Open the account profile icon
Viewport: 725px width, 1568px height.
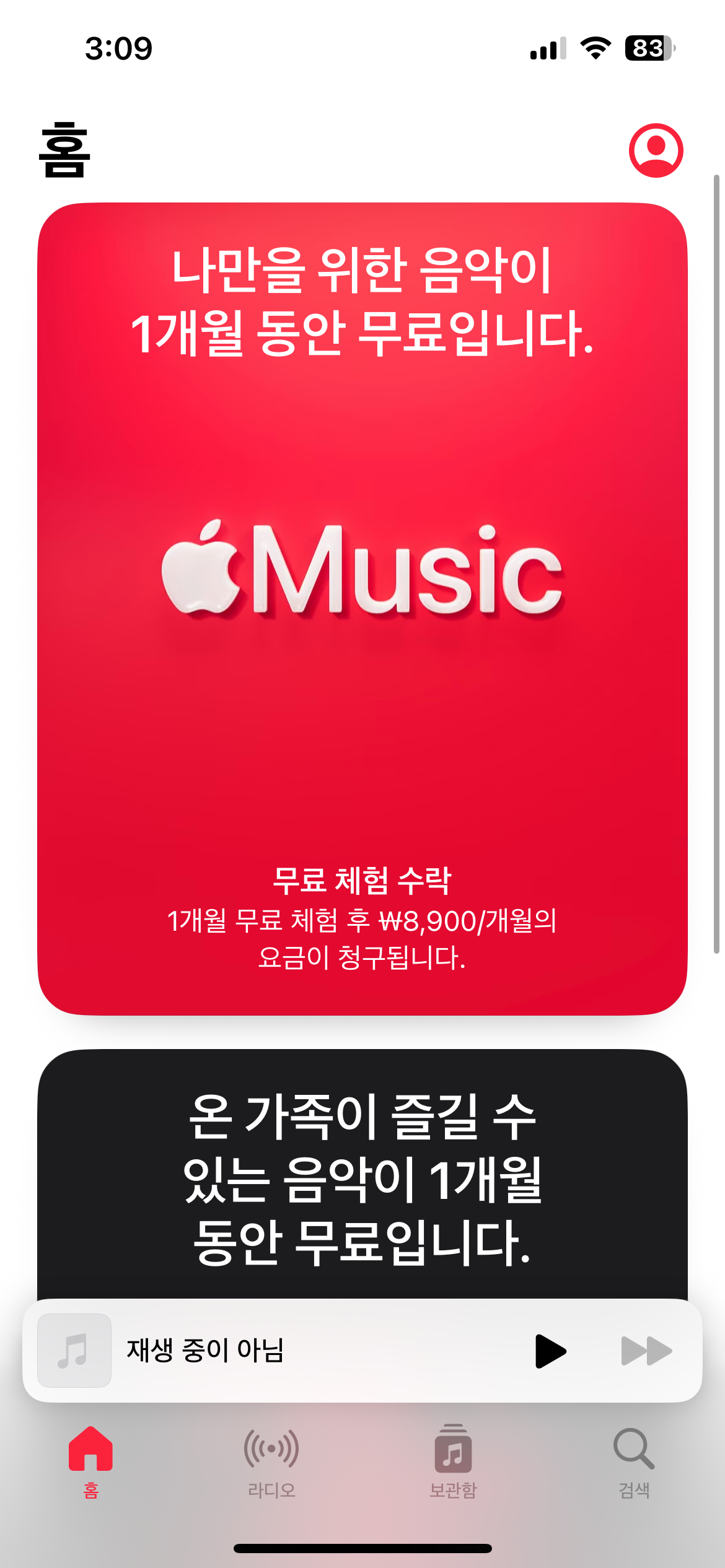pos(656,150)
